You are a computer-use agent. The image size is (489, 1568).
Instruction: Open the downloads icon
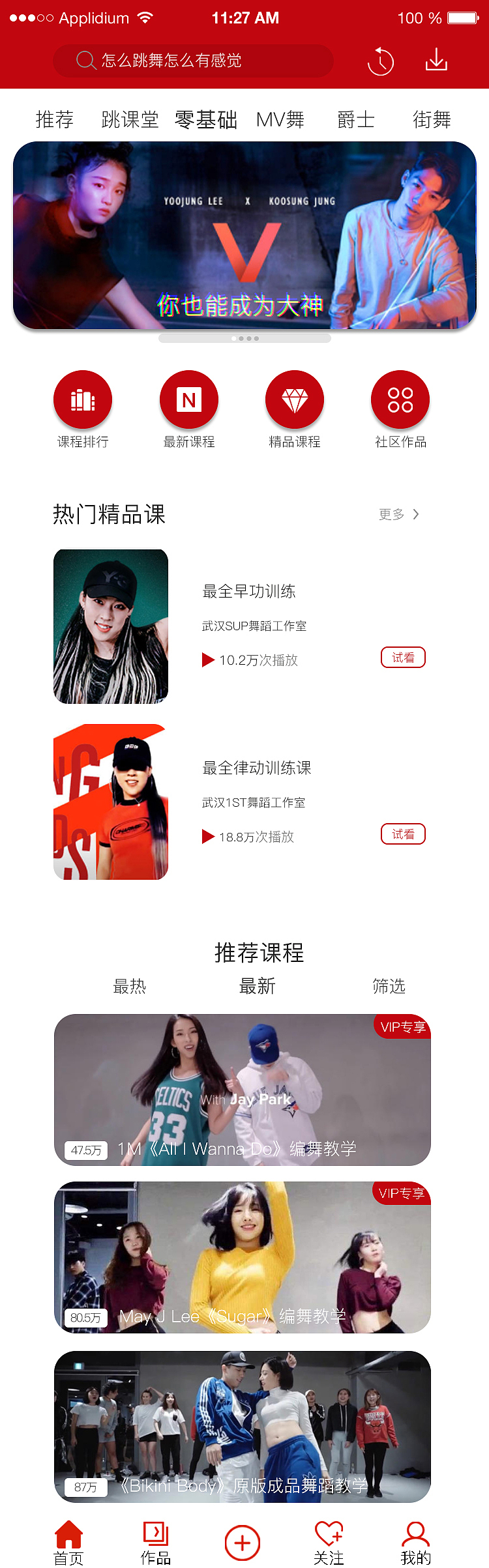click(436, 60)
